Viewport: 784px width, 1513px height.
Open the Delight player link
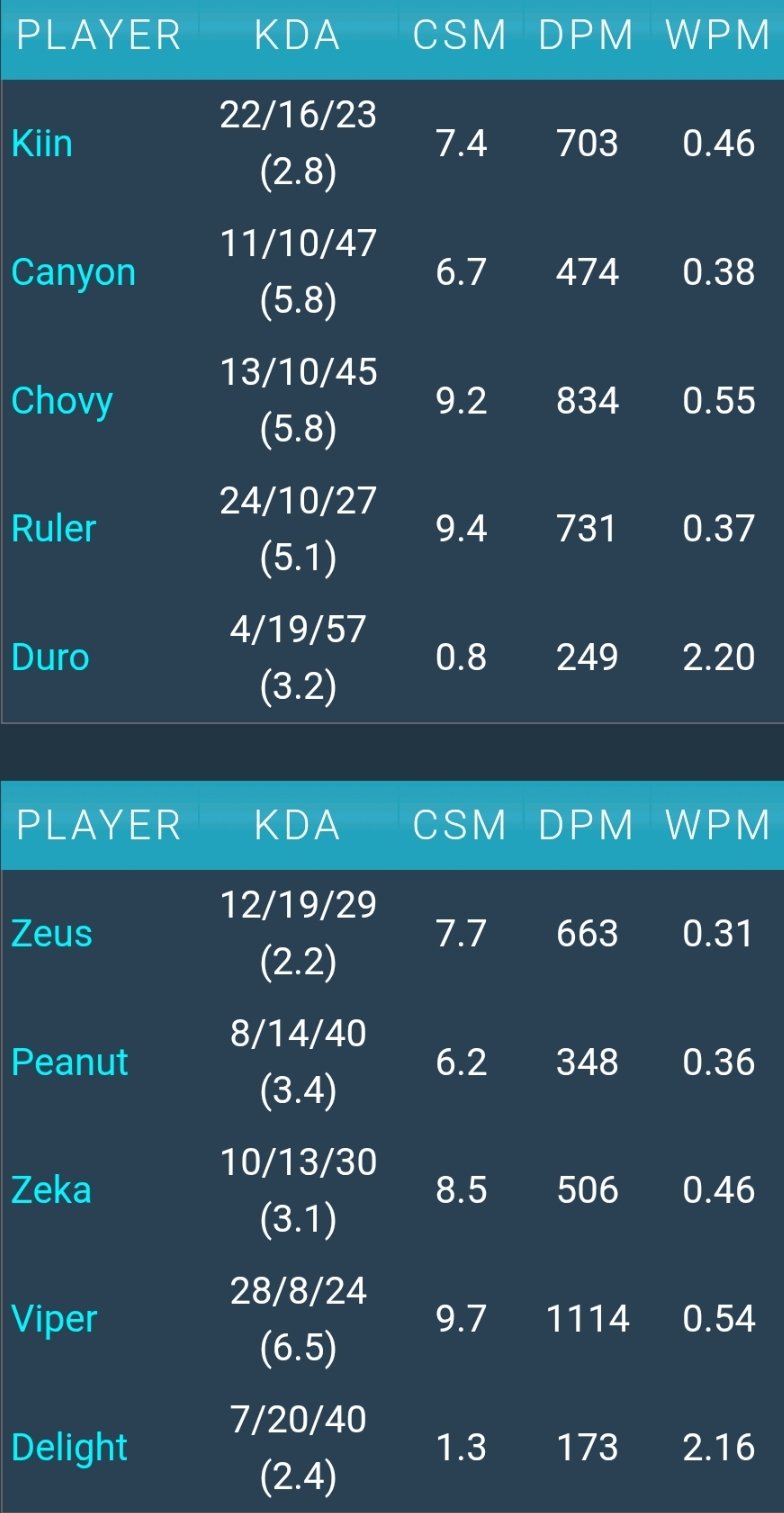click(69, 1447)
